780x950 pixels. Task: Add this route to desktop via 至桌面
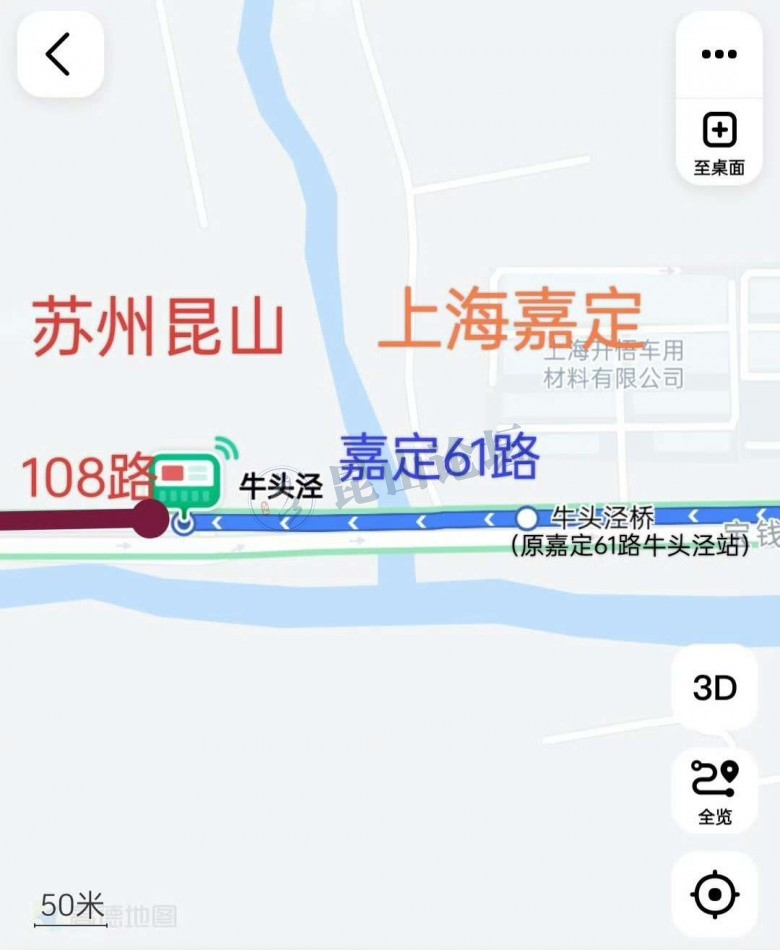(x=719, y=143)
